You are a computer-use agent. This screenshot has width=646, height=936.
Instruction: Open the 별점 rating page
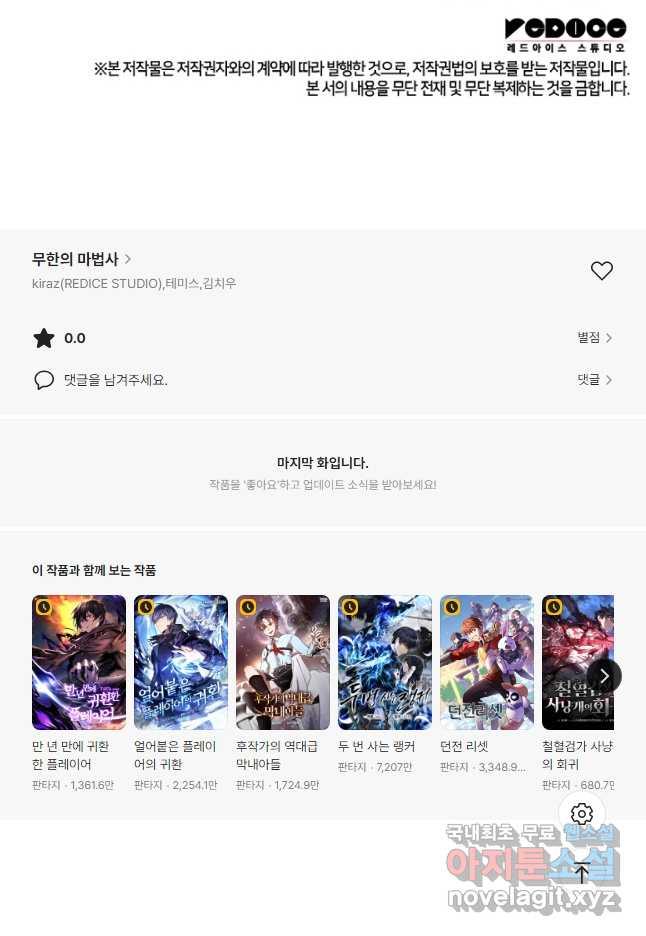(x=594, y=338)
